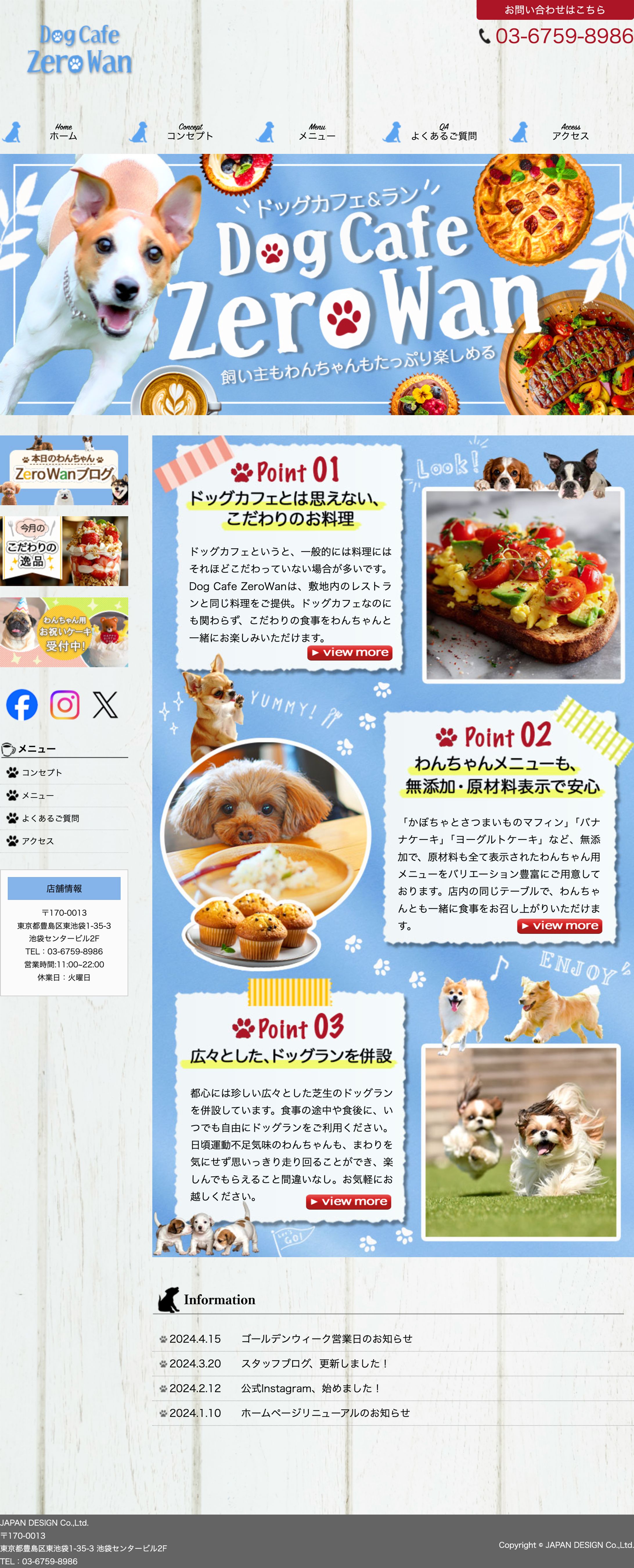This screenshot has height=1568, width=634.
Task: Tap view more under Point 02
Action: [x=559, y=926]
